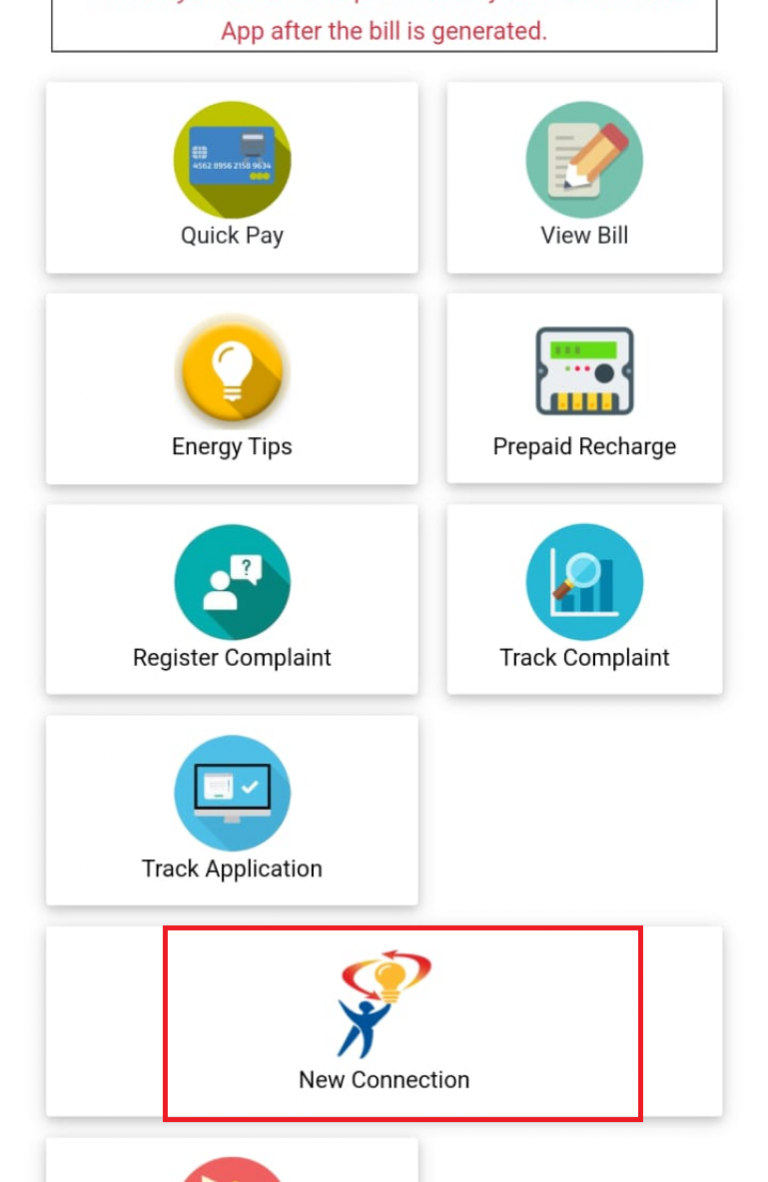768x1182 pixels.
Task: Open the Track Application tile
Action: (x=232, y=810)
